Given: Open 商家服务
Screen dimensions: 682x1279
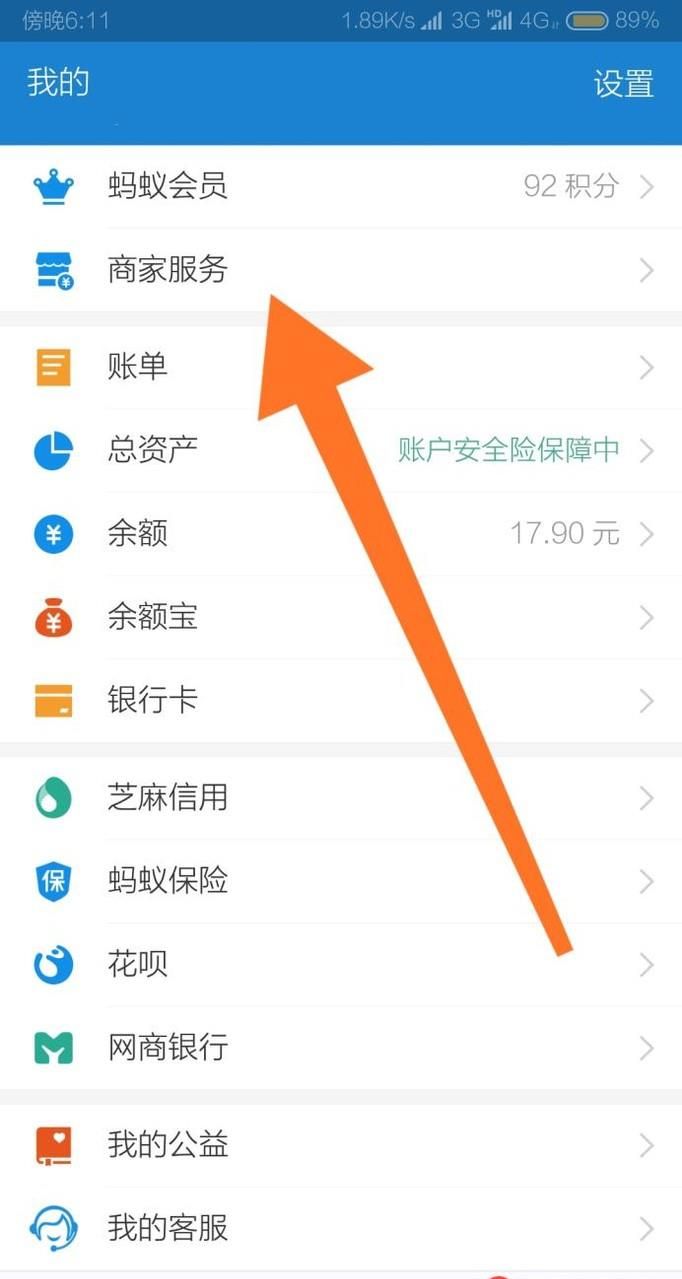Looking at the screenshot, I should 167,270.
